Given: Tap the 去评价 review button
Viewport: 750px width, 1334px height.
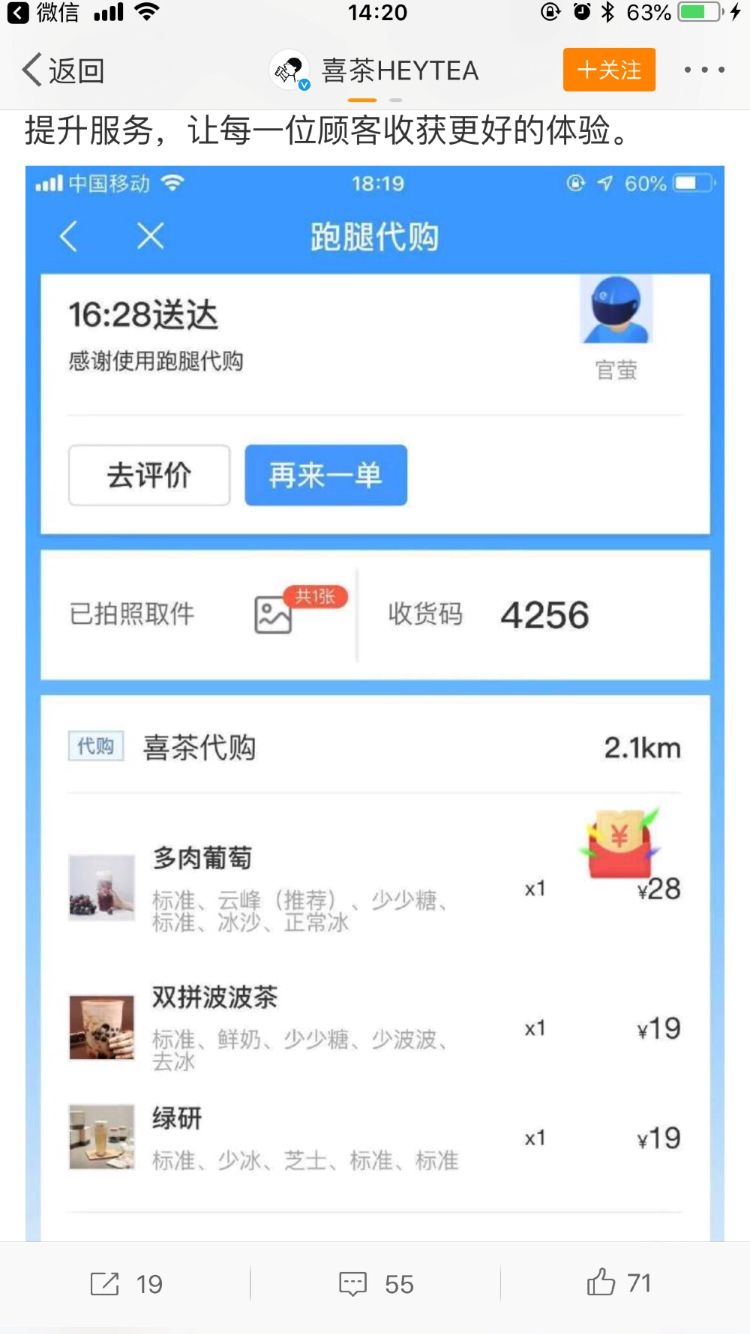Looking at the screenshot, I should 148,475.
